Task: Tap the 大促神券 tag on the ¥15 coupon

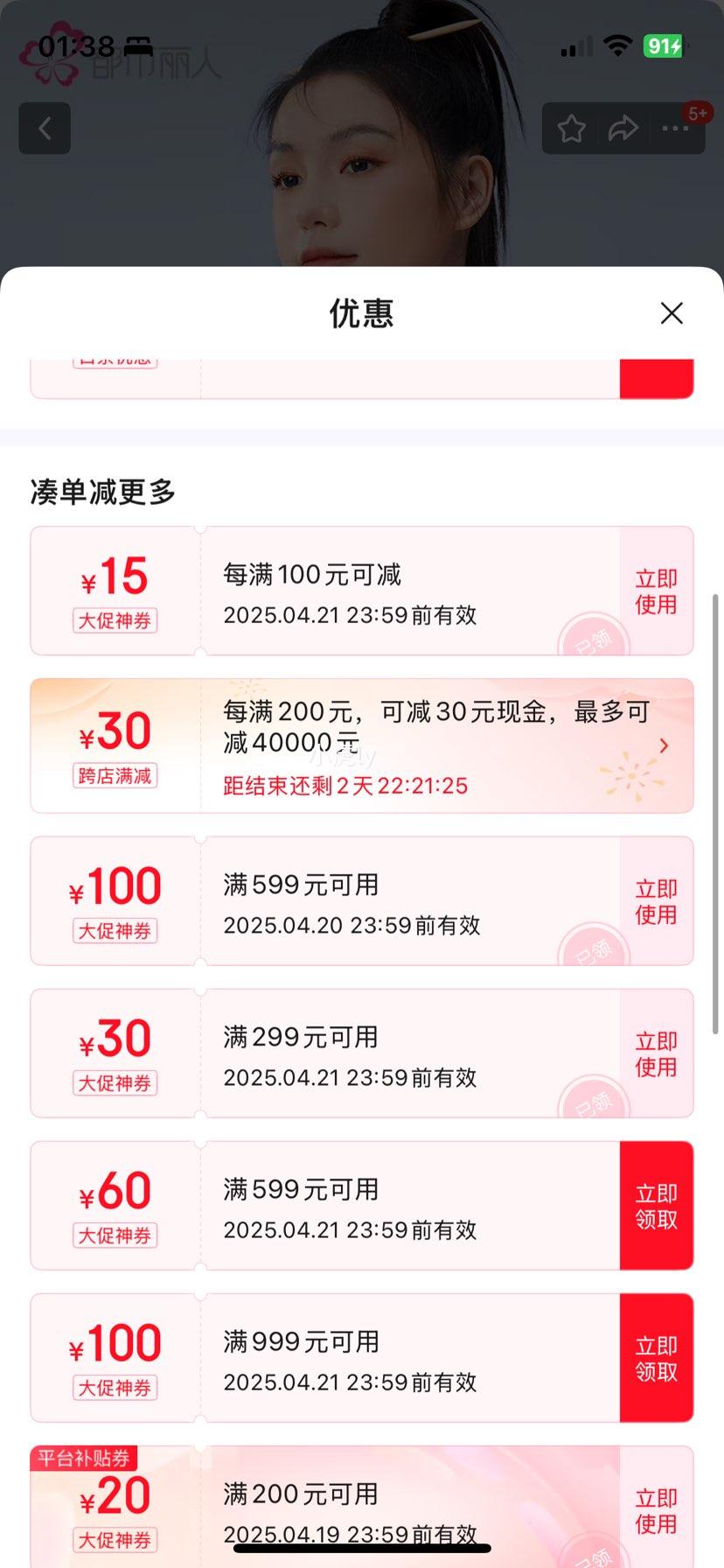Action: point(115,621)
